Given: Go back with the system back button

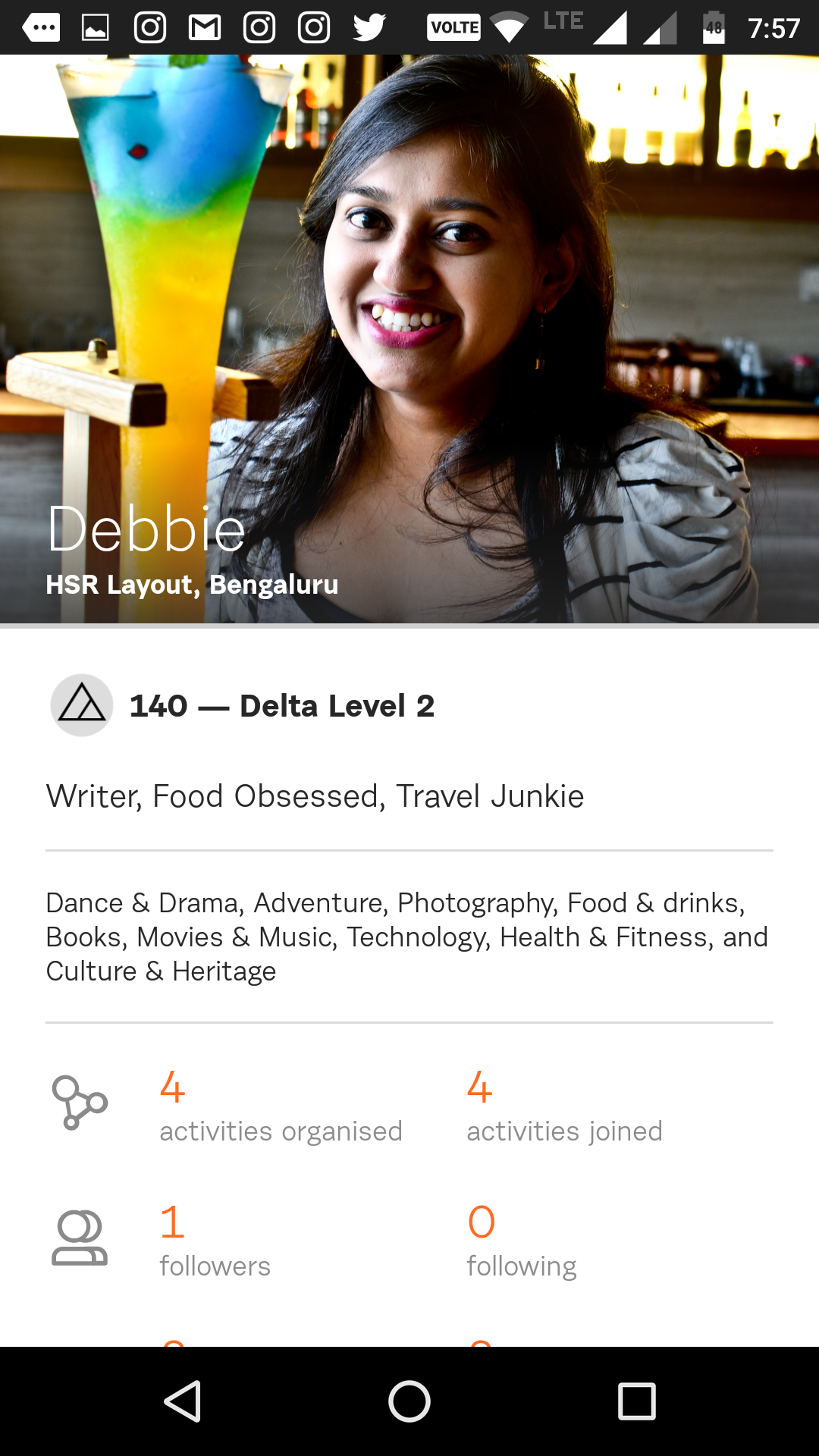Looking at the screenshot, I should pyautogui.click(x=183, y=1401).
